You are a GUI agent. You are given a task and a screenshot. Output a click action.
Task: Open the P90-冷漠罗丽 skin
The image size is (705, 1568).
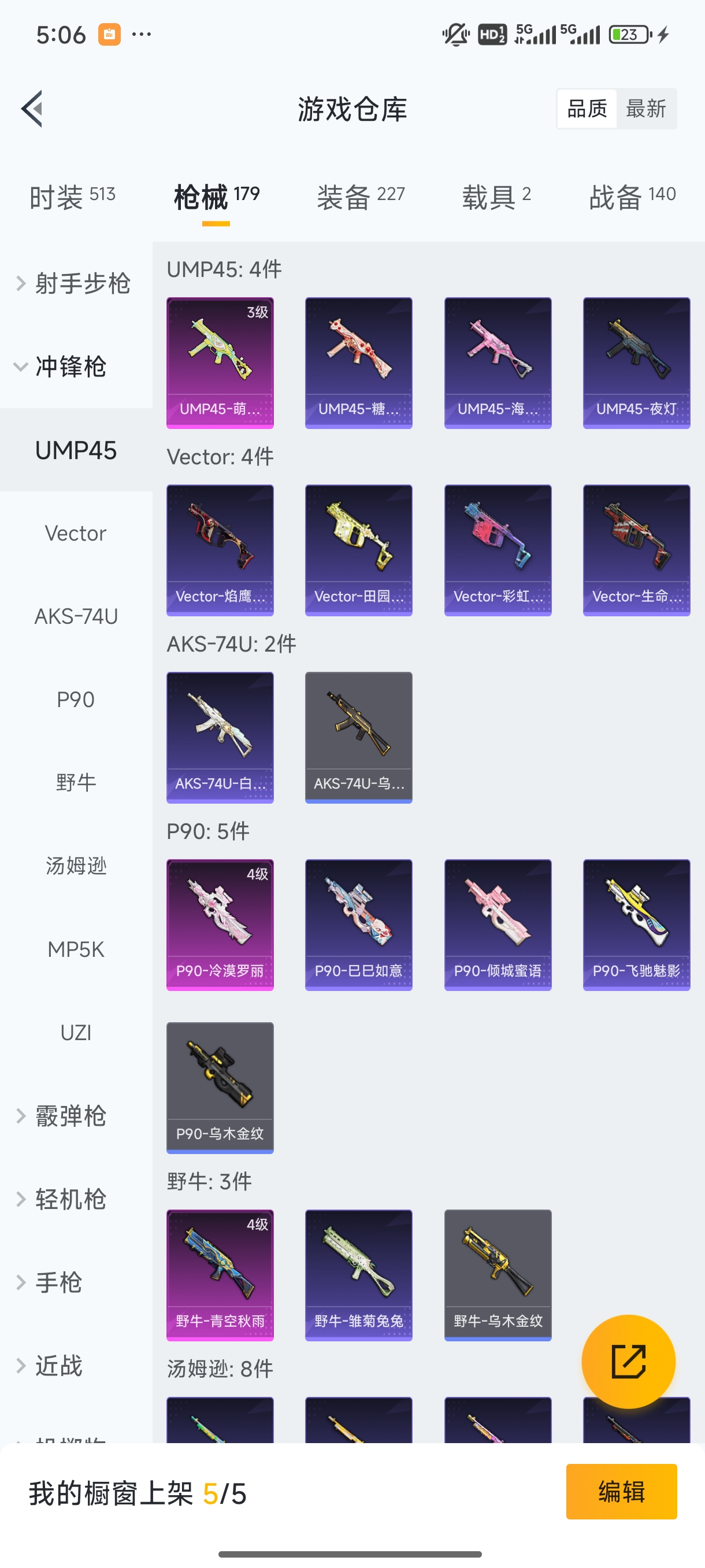(220, 924)
